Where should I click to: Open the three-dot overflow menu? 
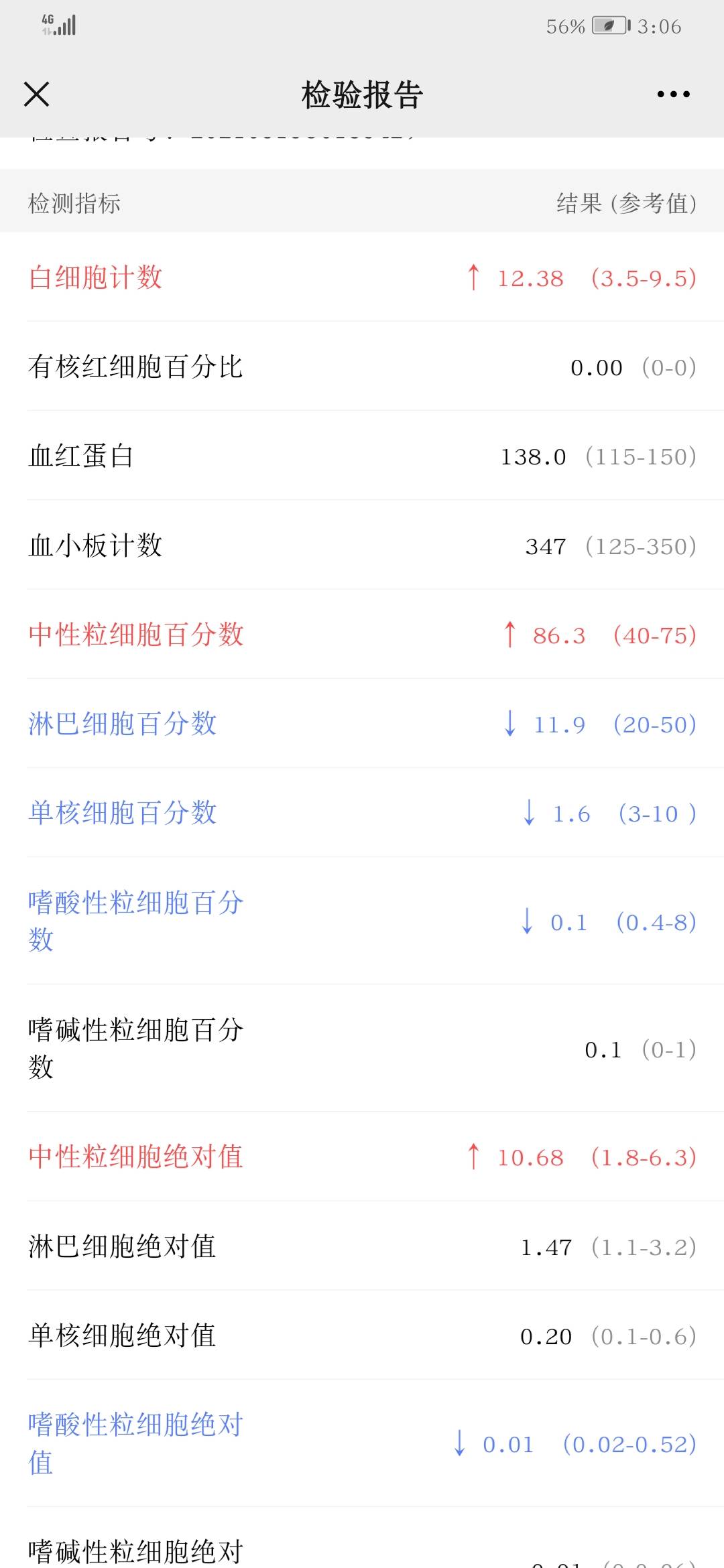[x=673, y=94]
